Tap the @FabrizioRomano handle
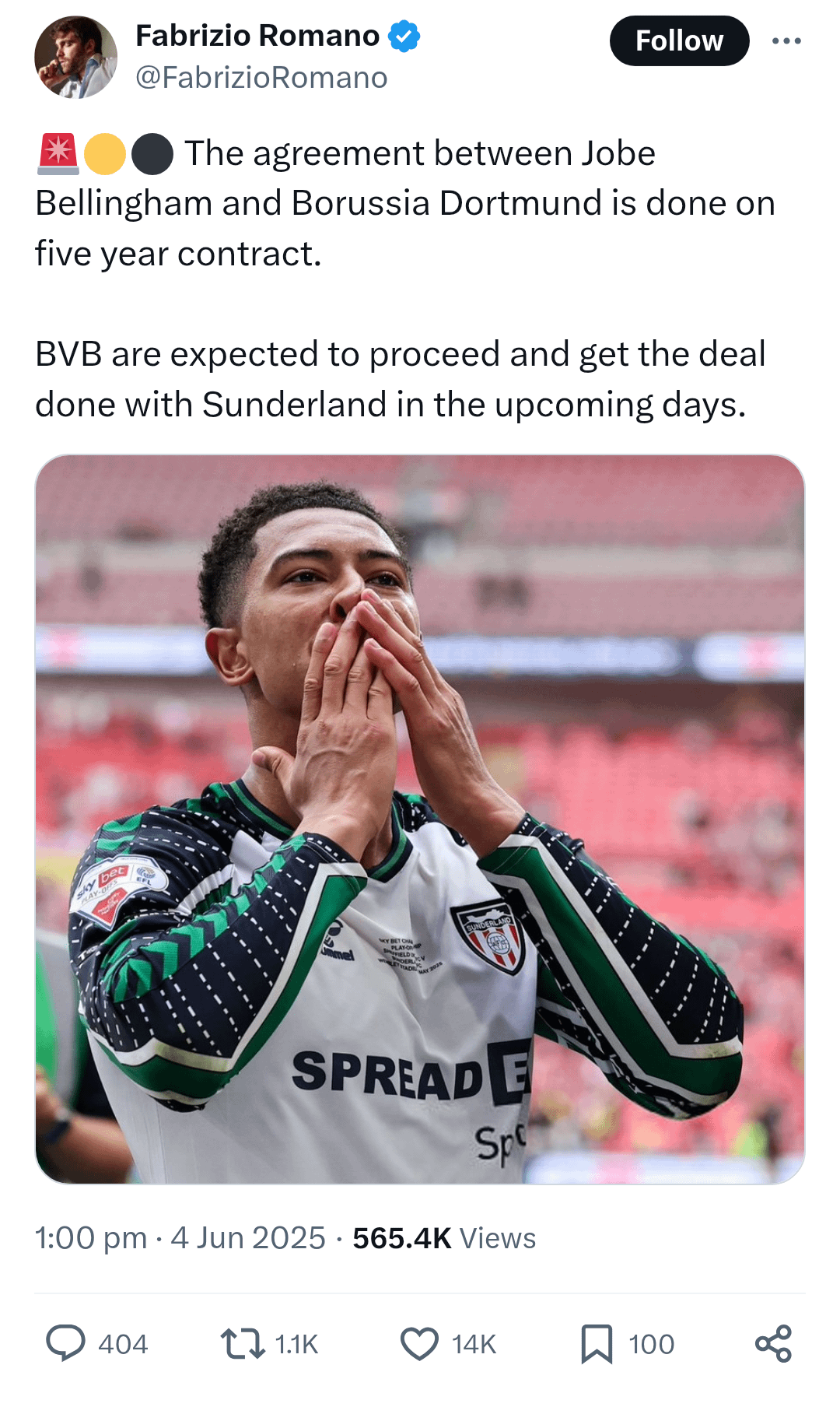The width and height of the screenshot is (840, 1407). pos(261,78)
